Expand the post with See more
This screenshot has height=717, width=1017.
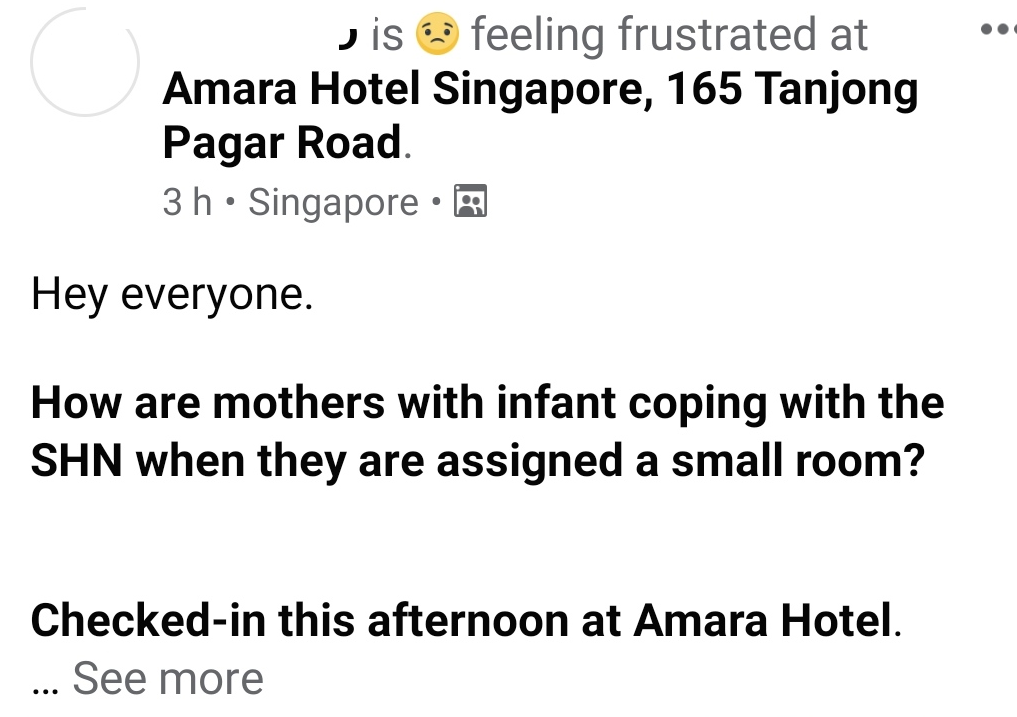[168, 678]
